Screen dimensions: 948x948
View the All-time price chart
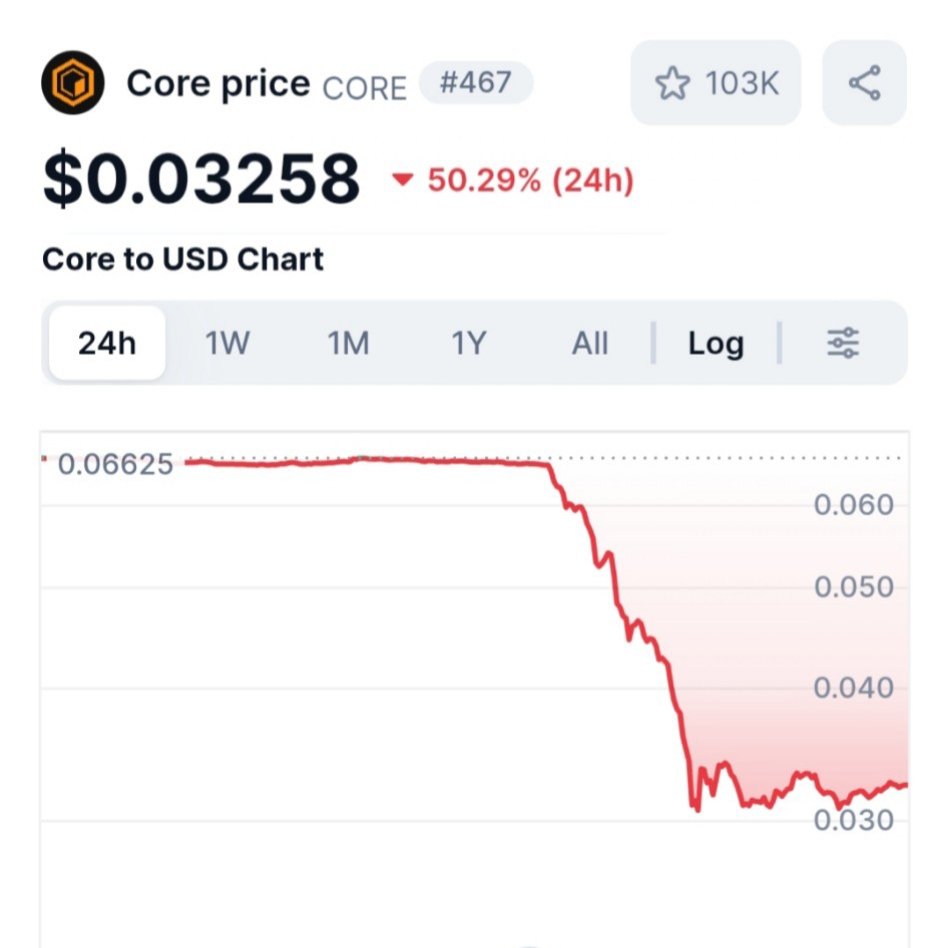590,344
